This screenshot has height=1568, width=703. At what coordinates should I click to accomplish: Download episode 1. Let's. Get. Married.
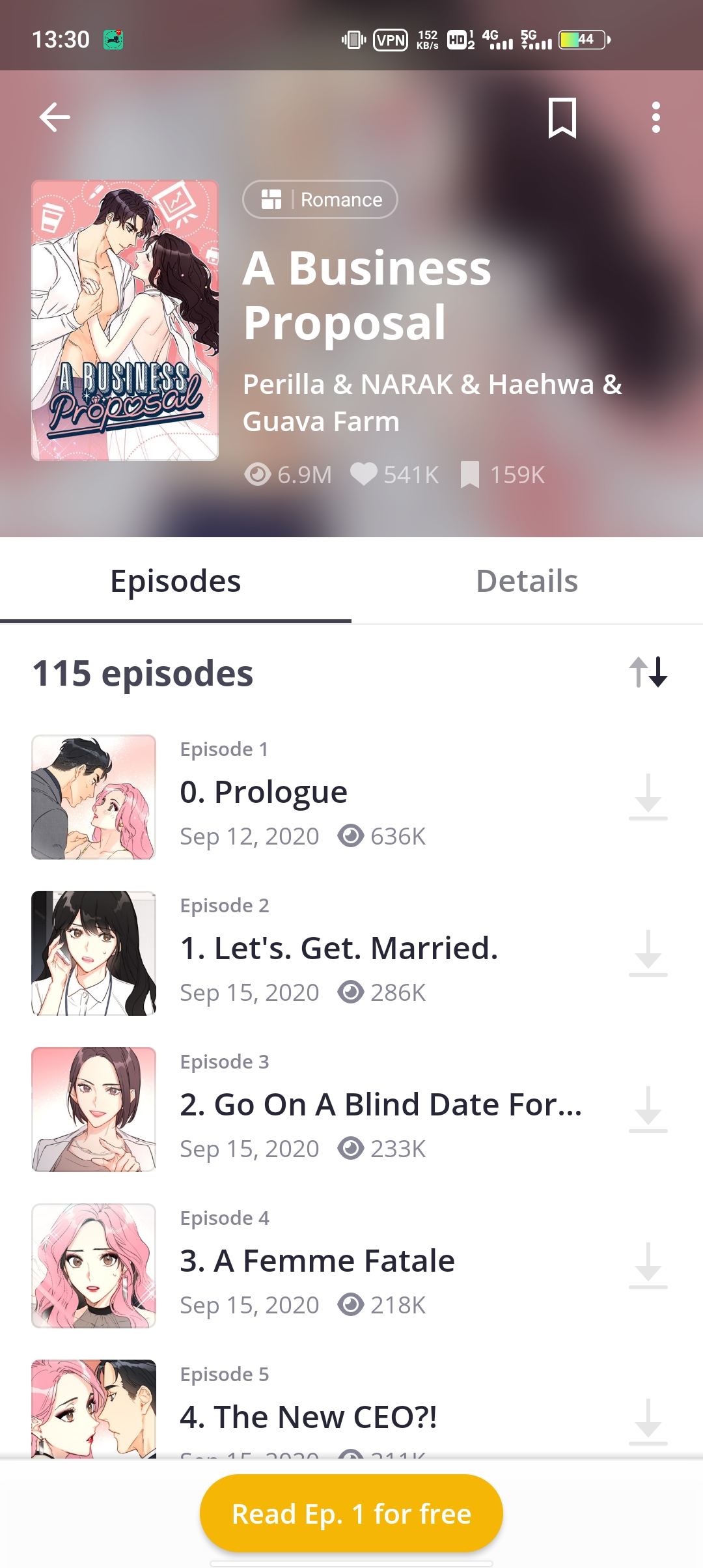pos(648,953)
